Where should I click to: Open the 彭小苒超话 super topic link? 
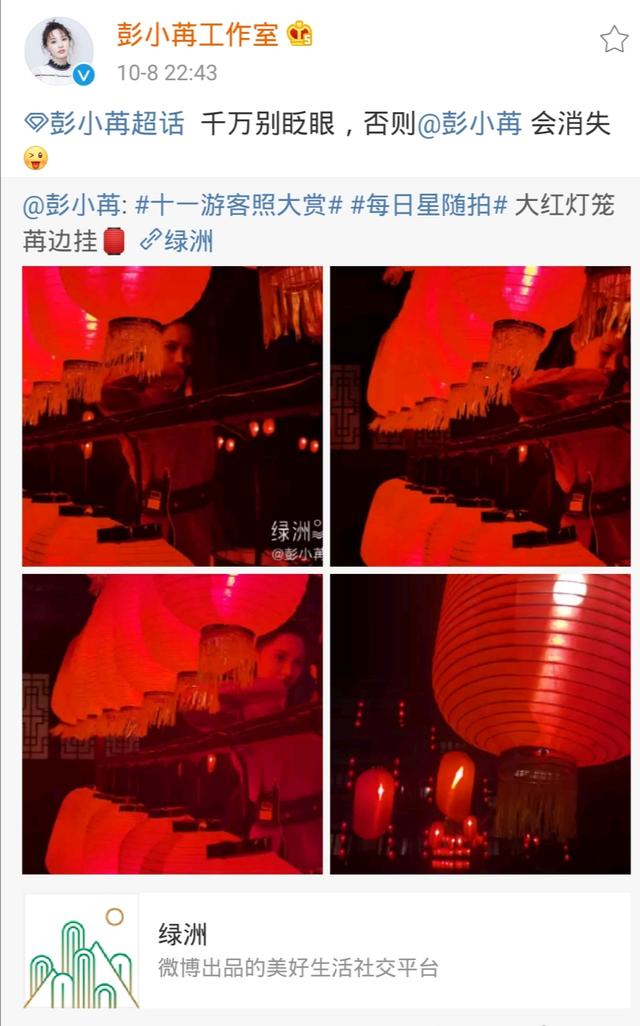105,124
